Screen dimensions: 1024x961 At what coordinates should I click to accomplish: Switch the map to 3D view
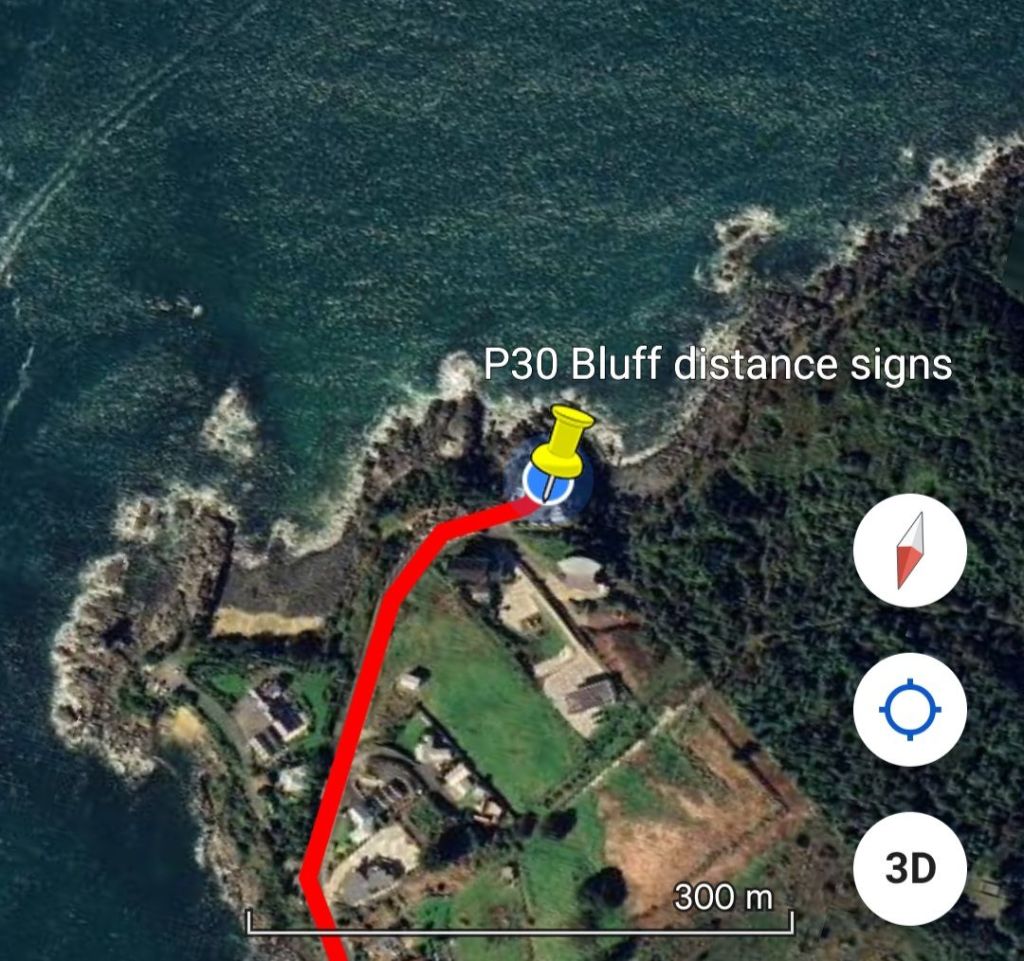coord(910,868)
